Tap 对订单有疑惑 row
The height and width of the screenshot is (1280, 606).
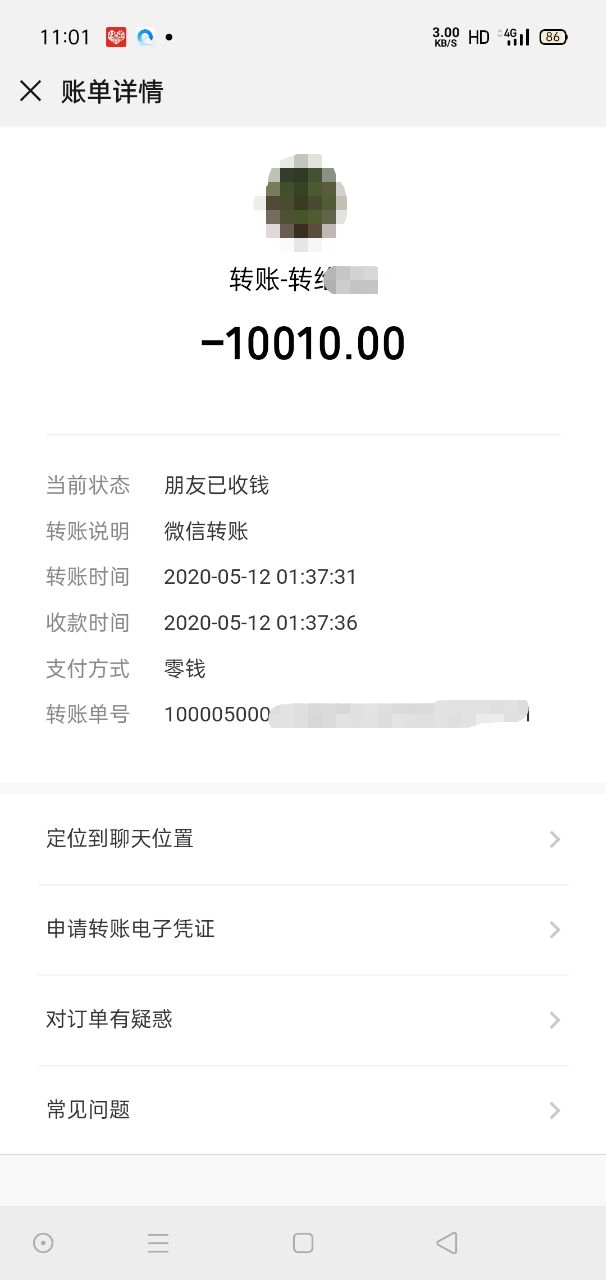pyautogui.click(x=302, y=1020)
